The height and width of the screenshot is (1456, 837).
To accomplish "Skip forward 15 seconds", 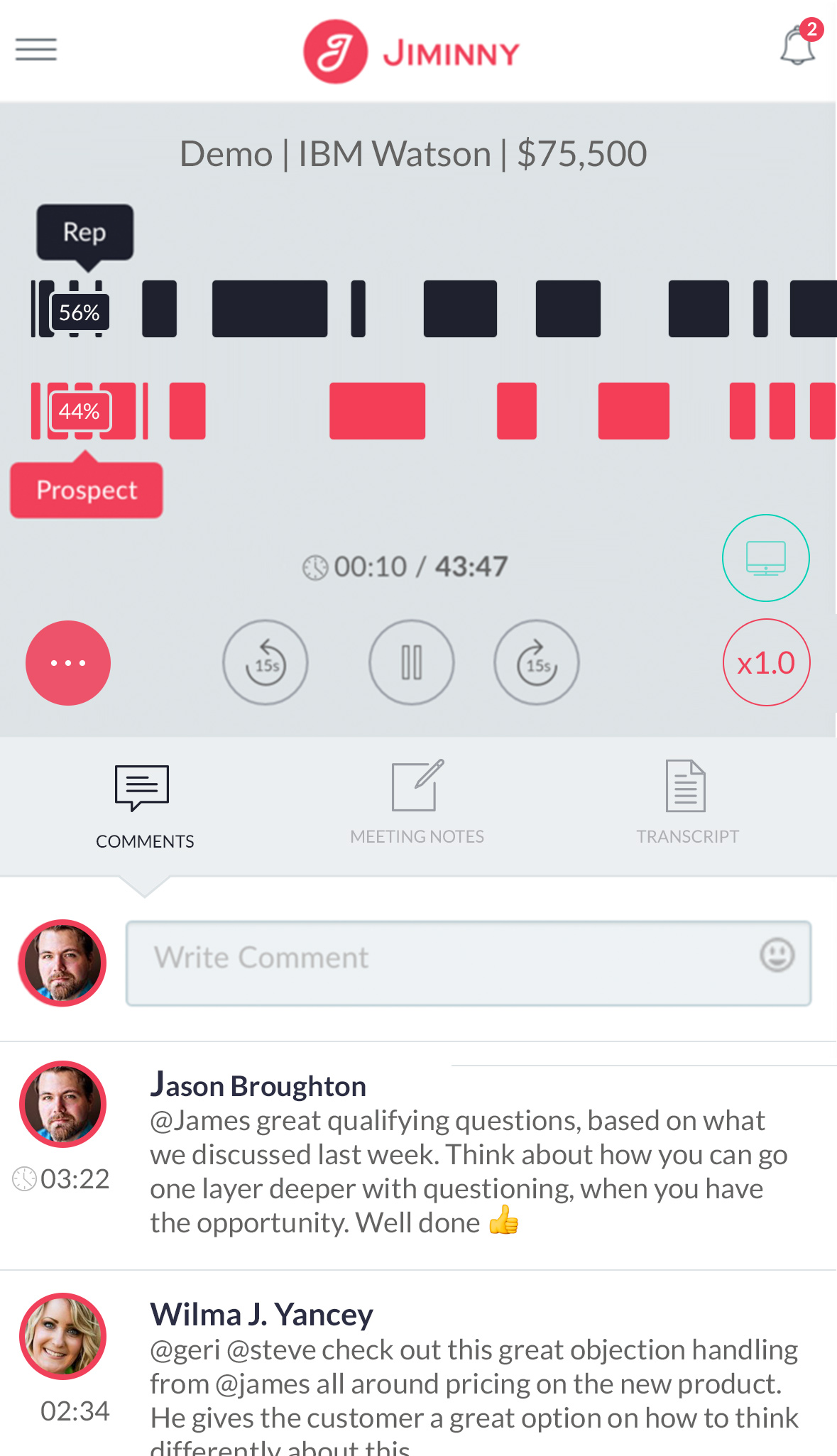I will (537, 662).
